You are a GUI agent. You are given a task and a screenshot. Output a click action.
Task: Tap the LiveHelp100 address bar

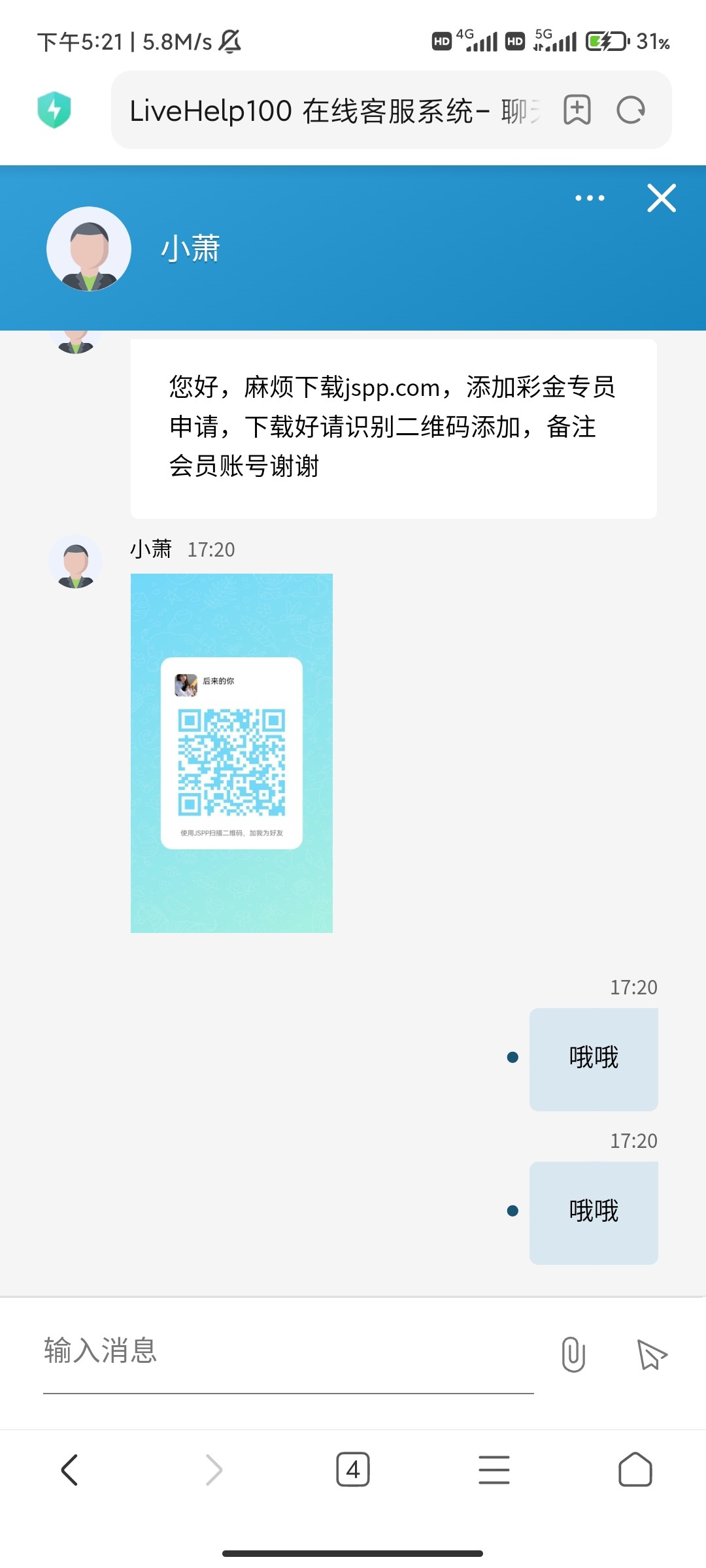[333, 110]
